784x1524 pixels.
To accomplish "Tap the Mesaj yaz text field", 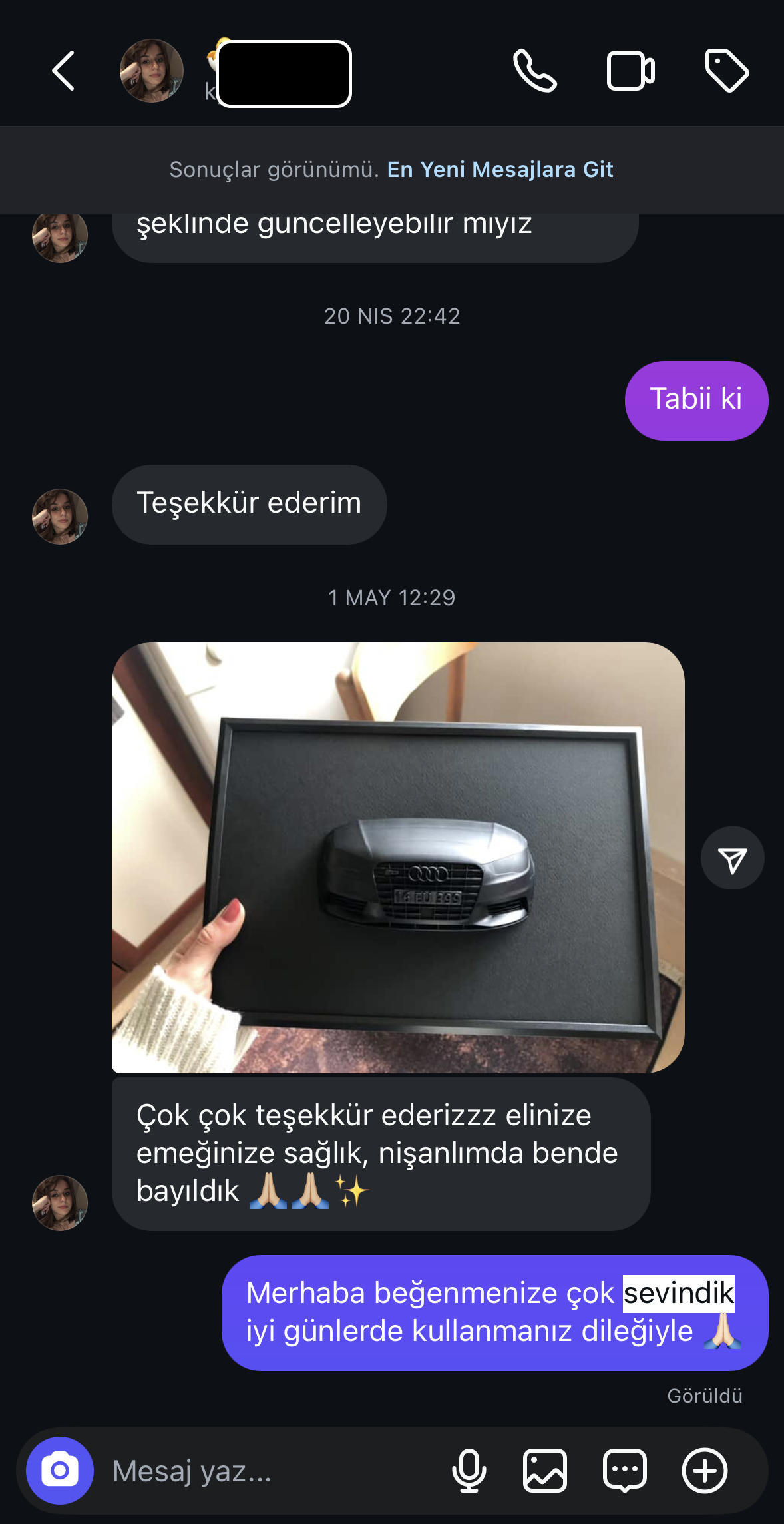I will [266, 1471].
